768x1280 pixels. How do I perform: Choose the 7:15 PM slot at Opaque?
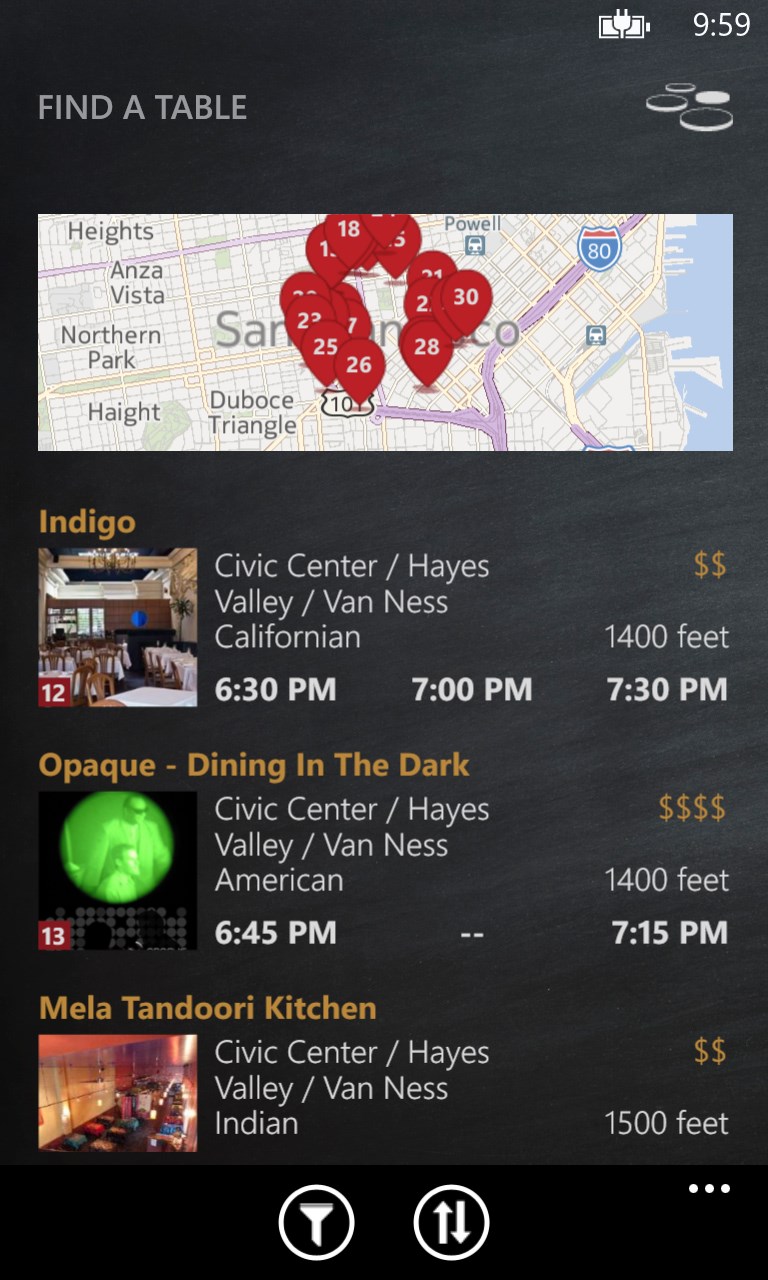click(669, 932)
